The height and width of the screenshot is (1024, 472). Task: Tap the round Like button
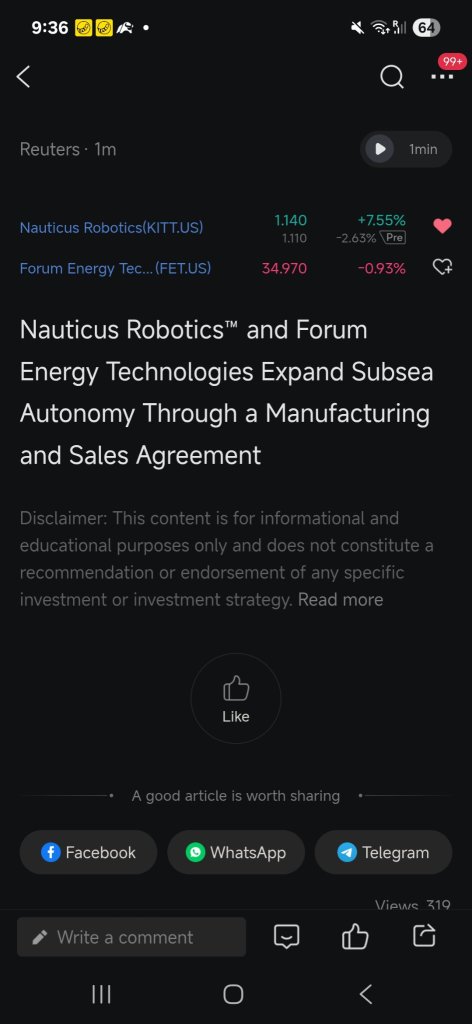click(x=236, y=699)
